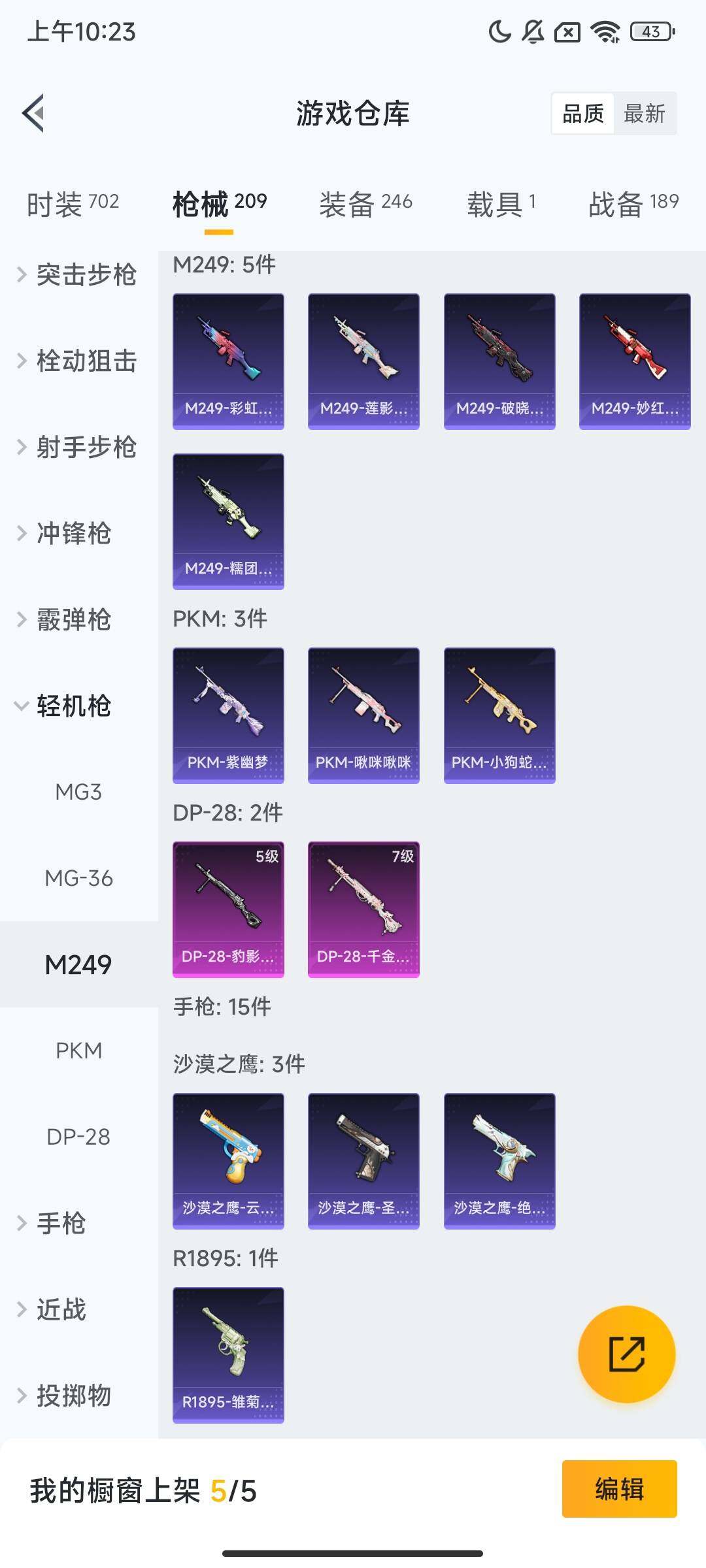Switch to the 装备 tab
The image size is (706, 1568).
click(365, 204)
